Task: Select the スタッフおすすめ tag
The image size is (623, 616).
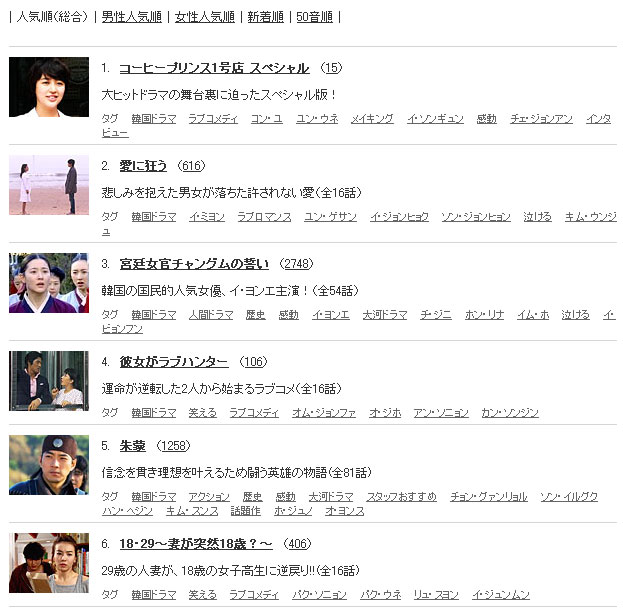Action: coord(401,497)
